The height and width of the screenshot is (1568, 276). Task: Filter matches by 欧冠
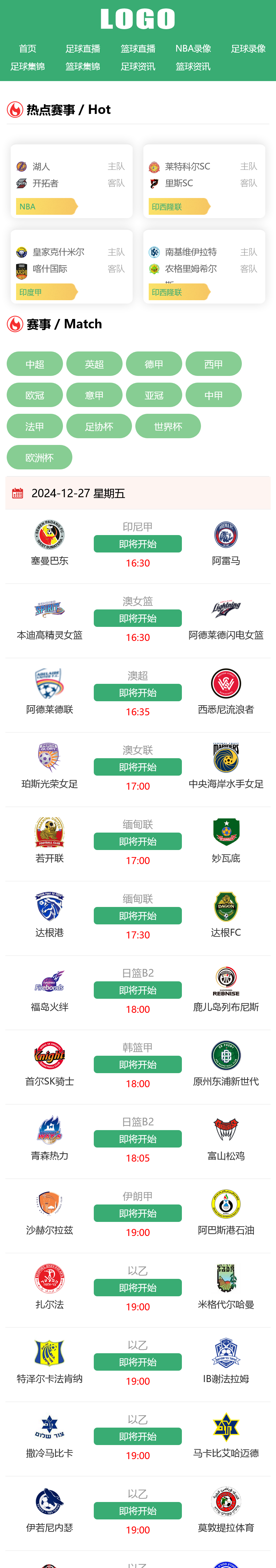34,395
